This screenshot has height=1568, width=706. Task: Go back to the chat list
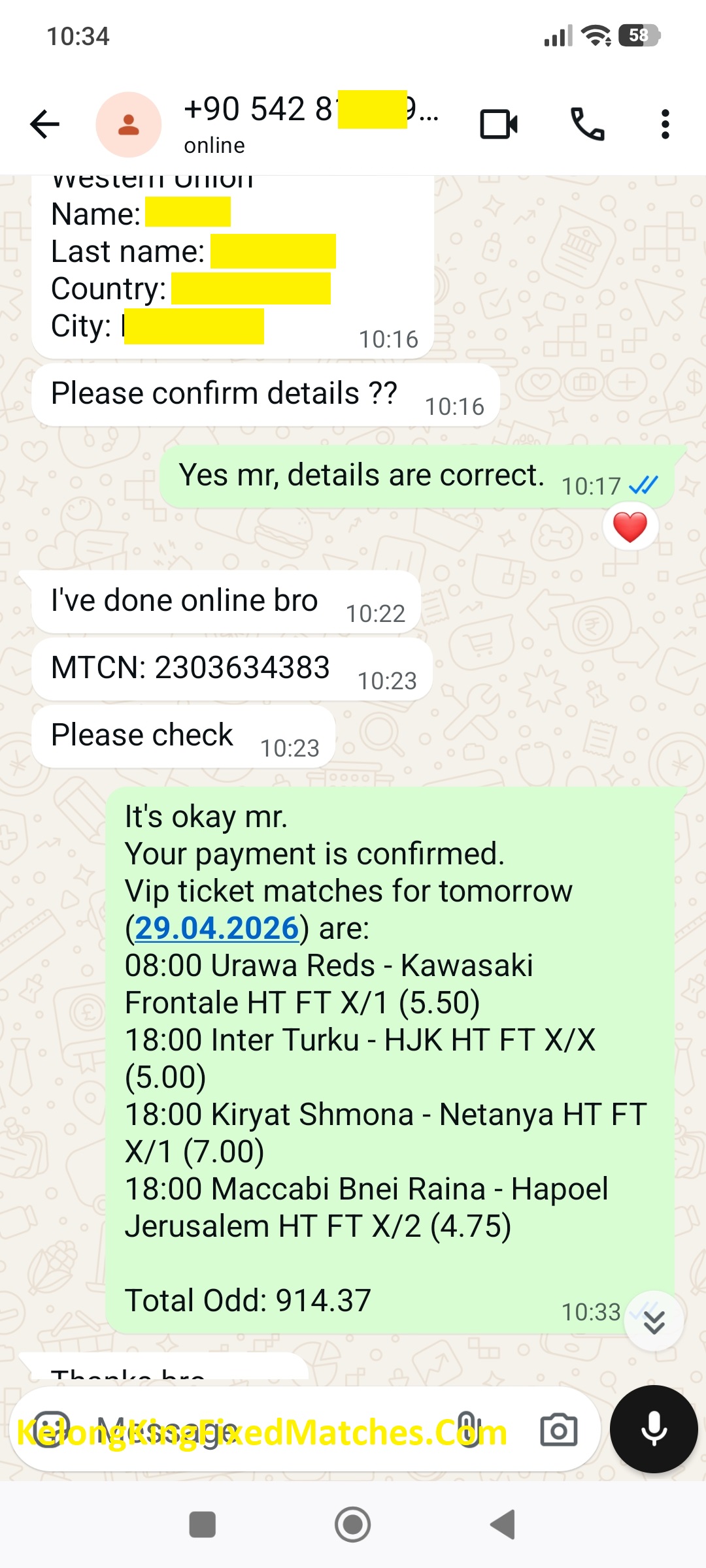[45, 124]
